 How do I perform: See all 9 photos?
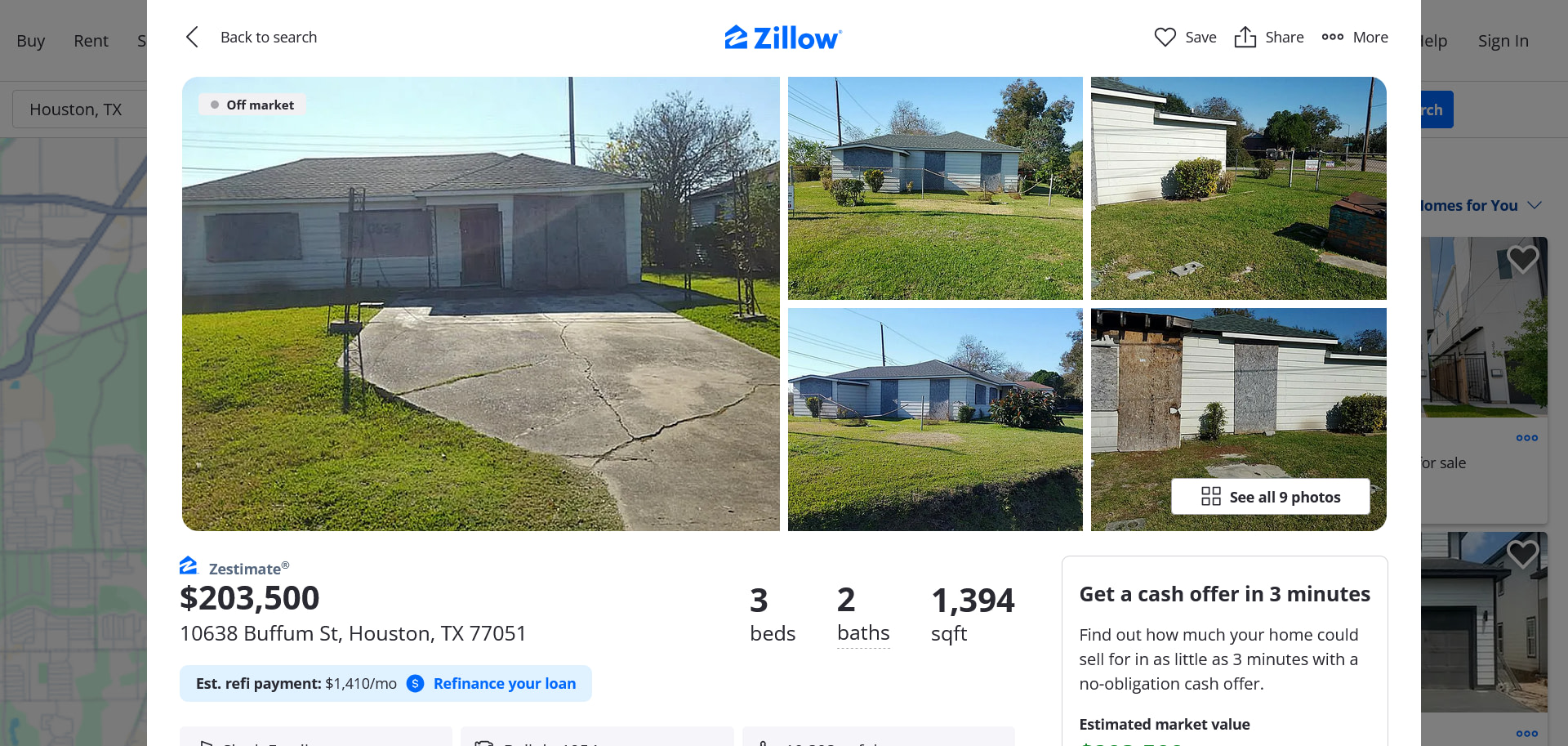tap(1270, 497)
